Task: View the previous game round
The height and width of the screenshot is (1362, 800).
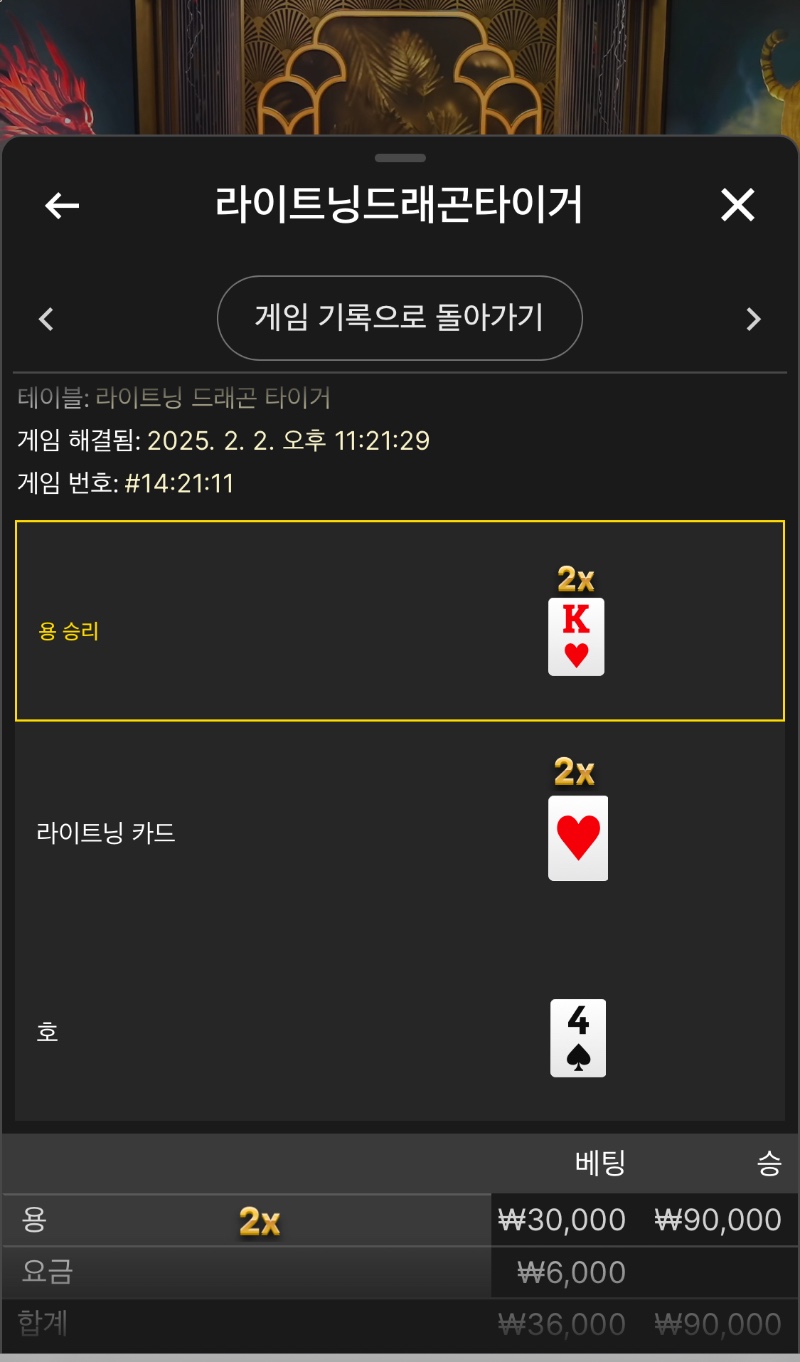Action: pyautogui.click(x=46, y=319)
